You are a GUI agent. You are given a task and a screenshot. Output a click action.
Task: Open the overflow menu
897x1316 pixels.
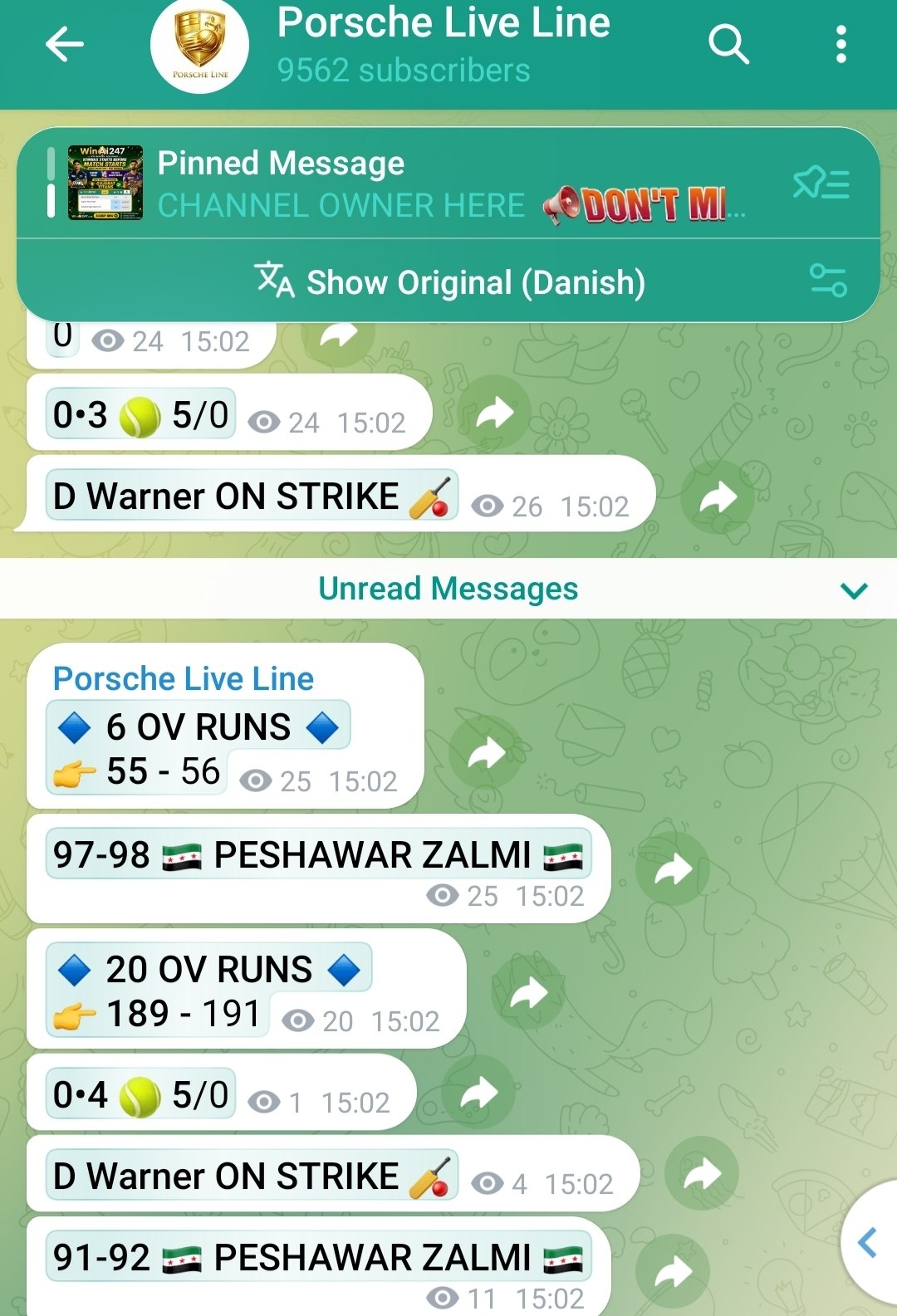tap(841, 45)
